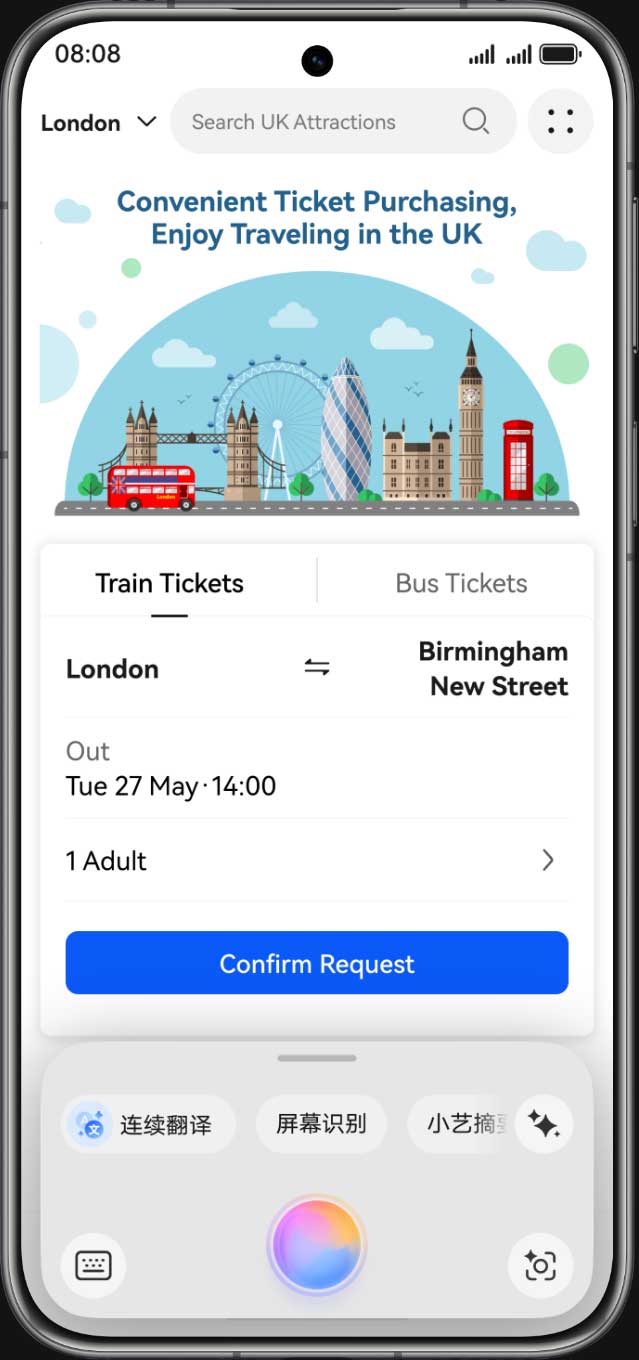The width and height of the screenshot is (639, 1360).
Task: Switch to the Bus Tickets tab
Action: click(x=461, y=583)
